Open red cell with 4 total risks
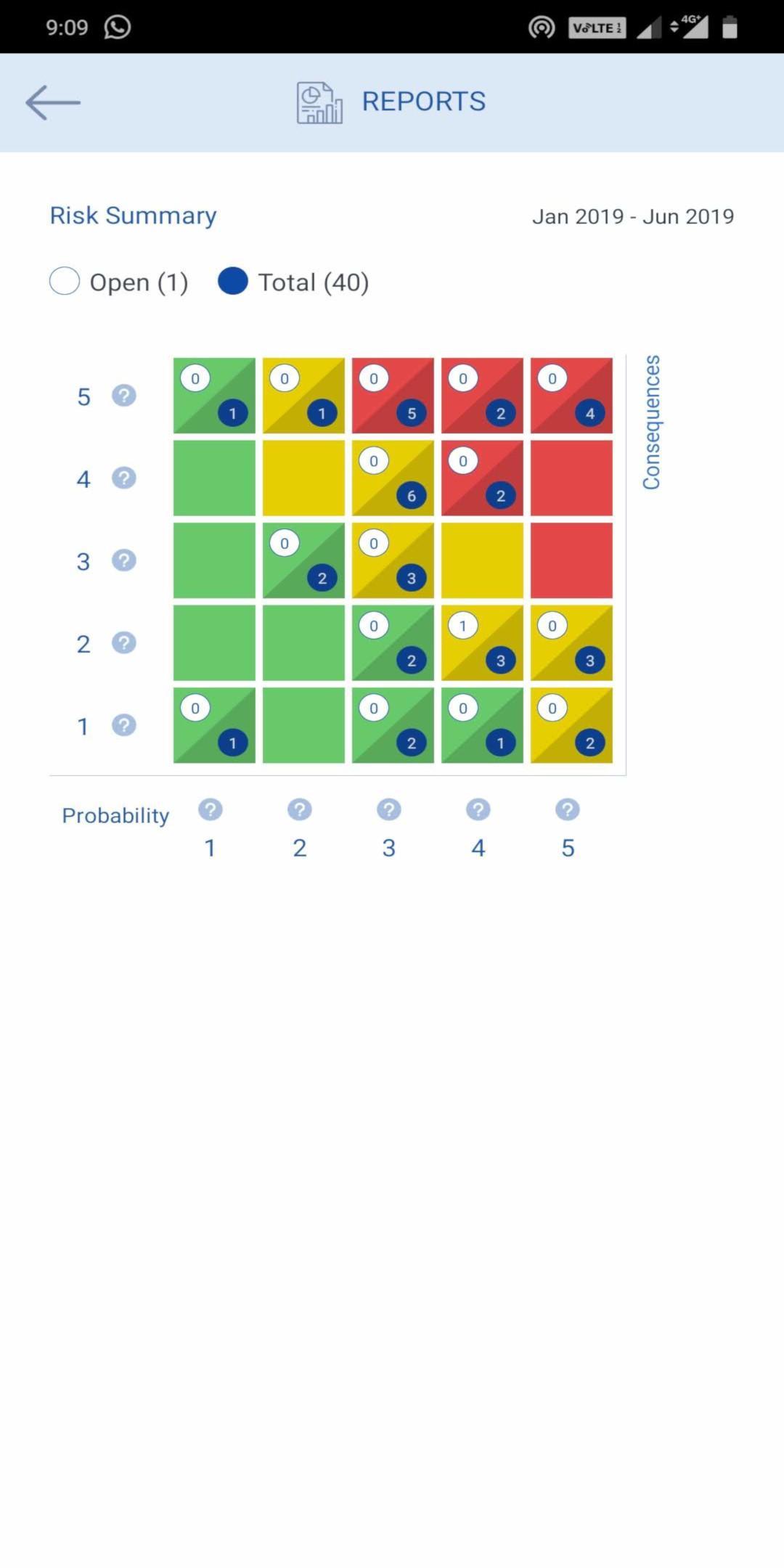The height and width of the screenshot is (1568, 784). coord(571,396)
